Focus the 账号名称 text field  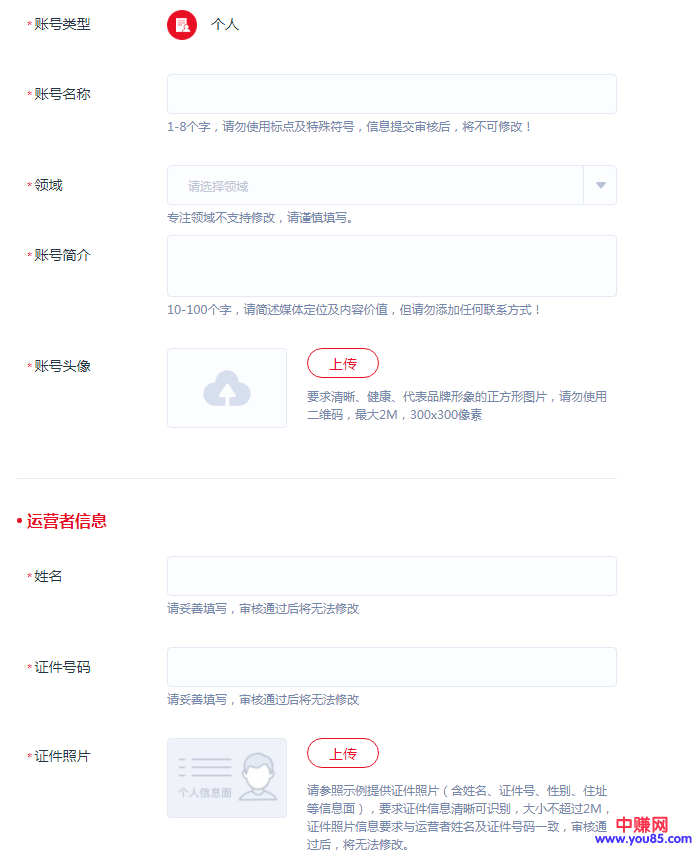click(x=391, y=94)
